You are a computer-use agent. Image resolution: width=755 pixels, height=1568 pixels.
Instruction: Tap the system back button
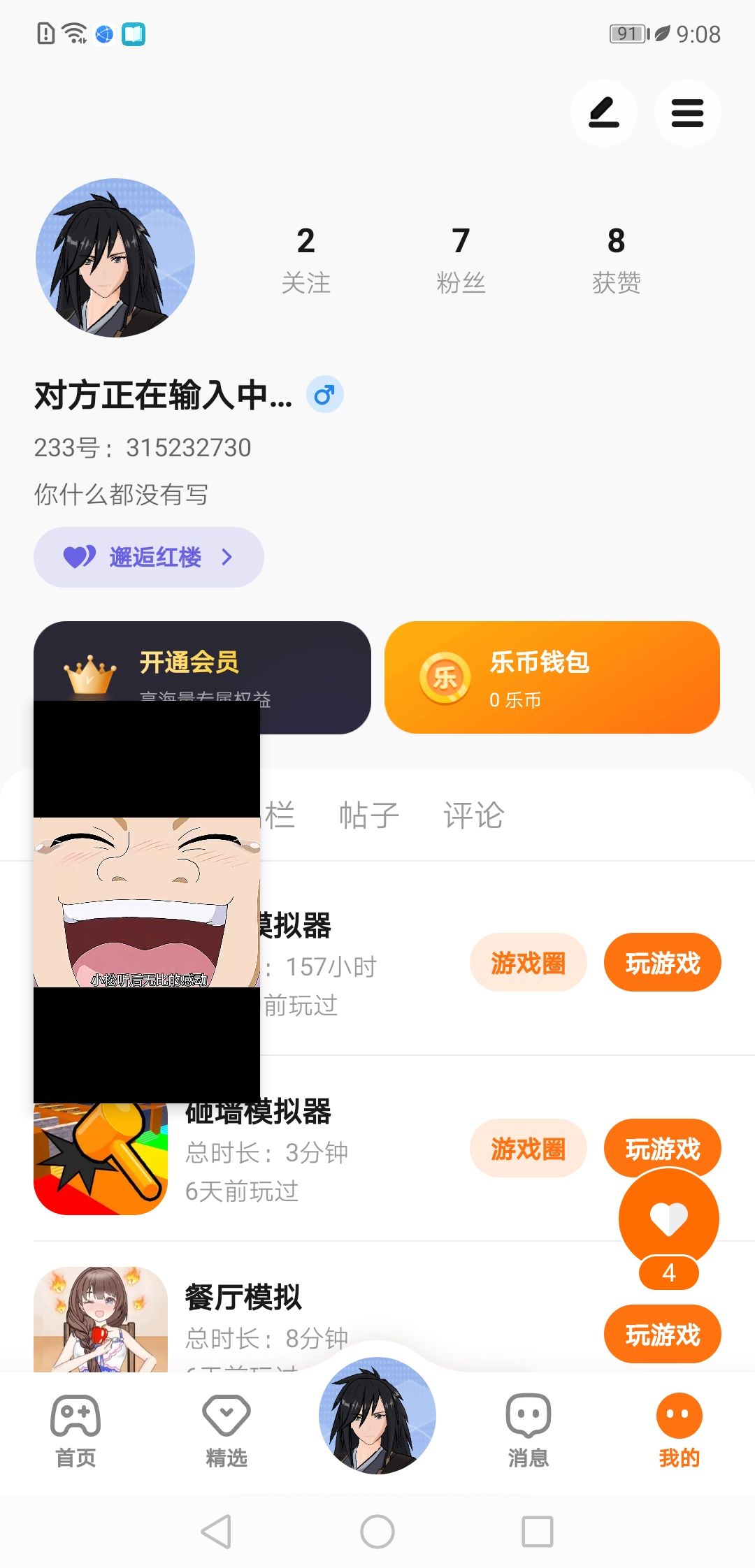216,1532
